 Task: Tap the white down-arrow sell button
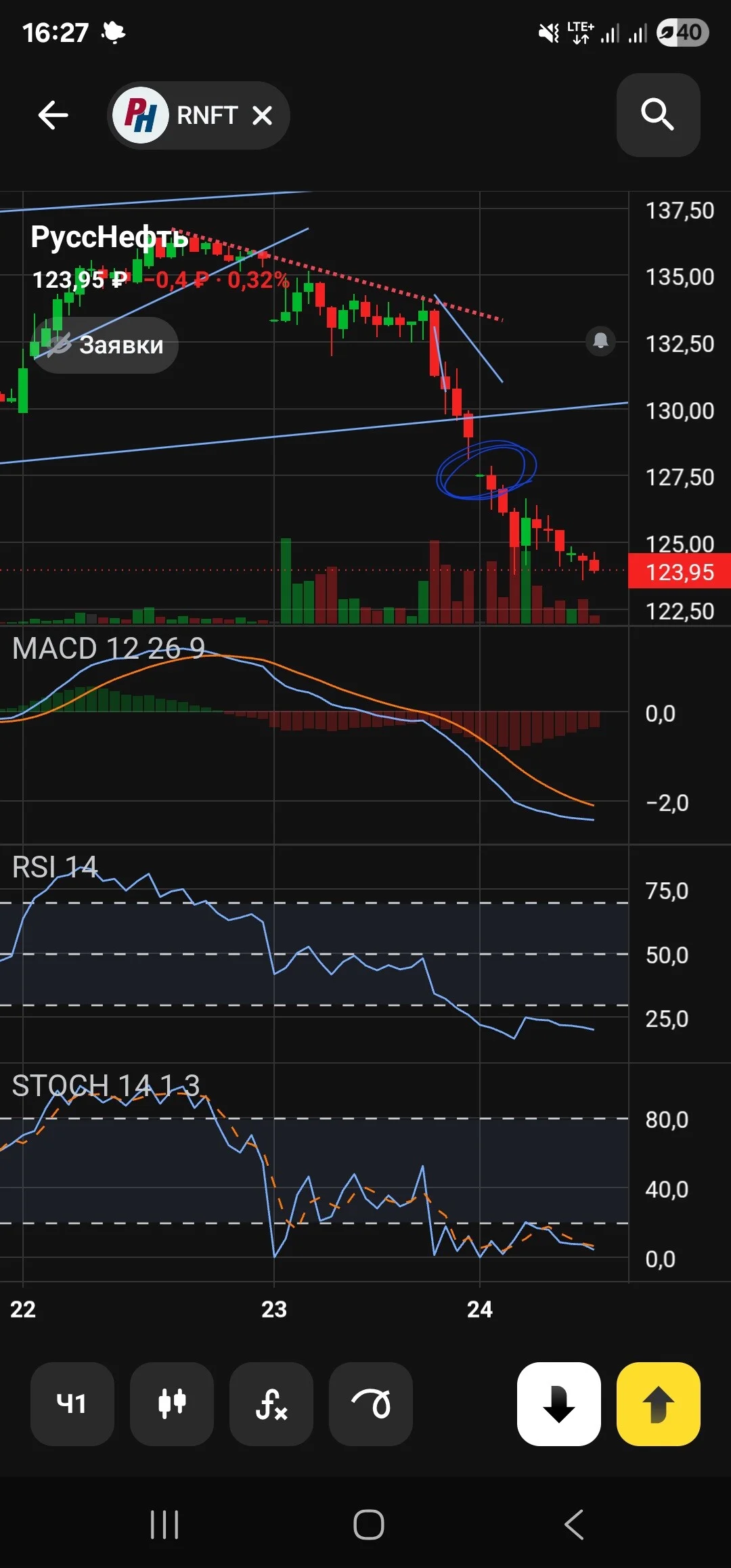559,1403
